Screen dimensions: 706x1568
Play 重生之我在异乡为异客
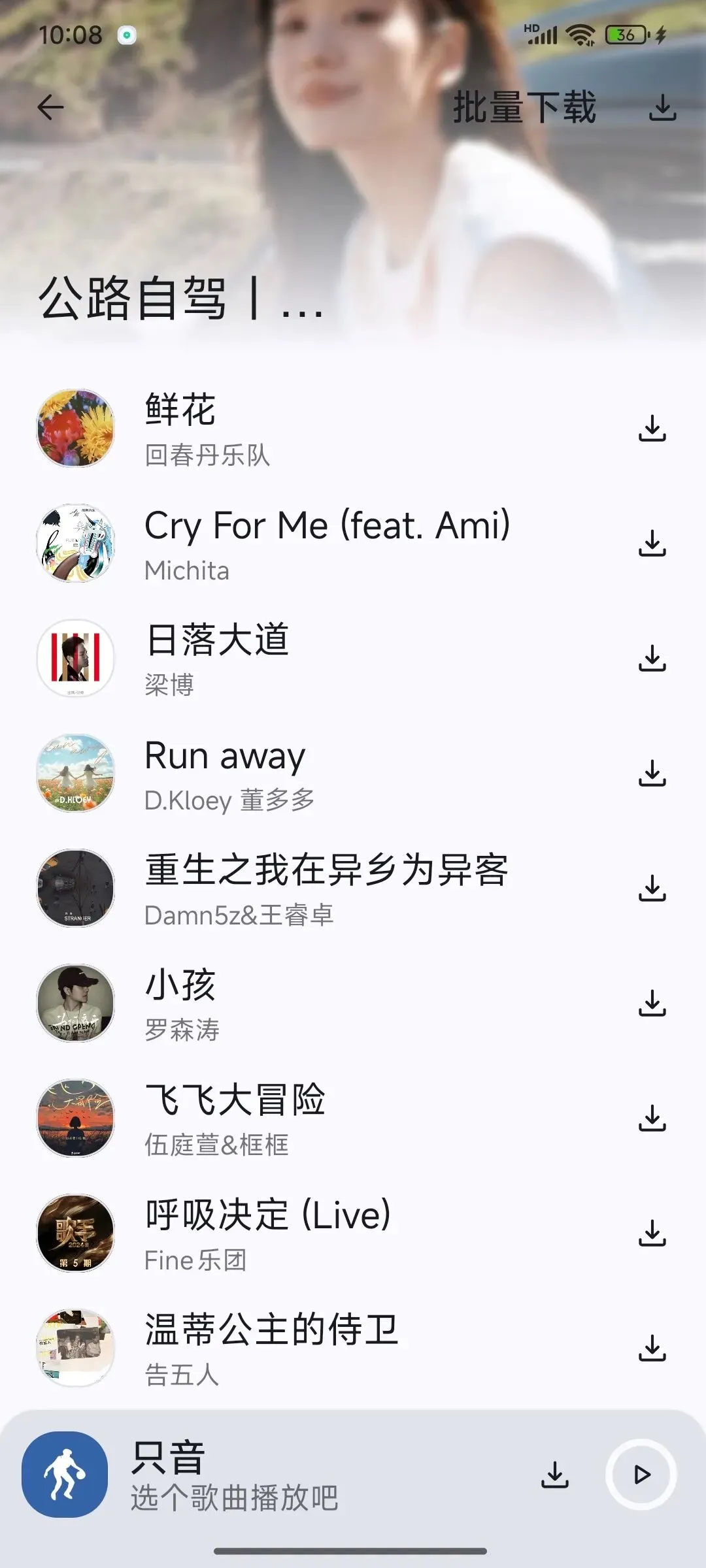(x=327, y=889)
